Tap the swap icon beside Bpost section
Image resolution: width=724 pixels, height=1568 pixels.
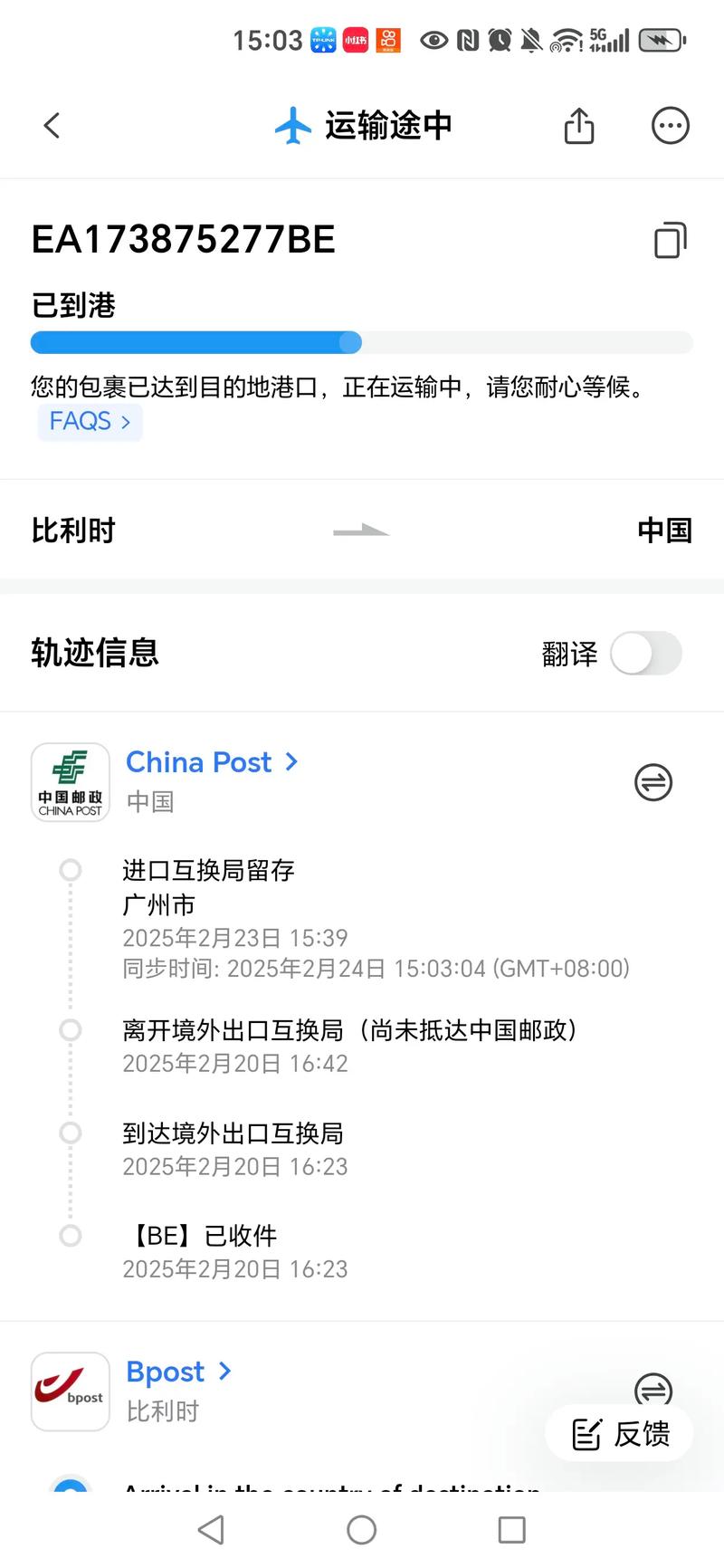point(653,1391)
